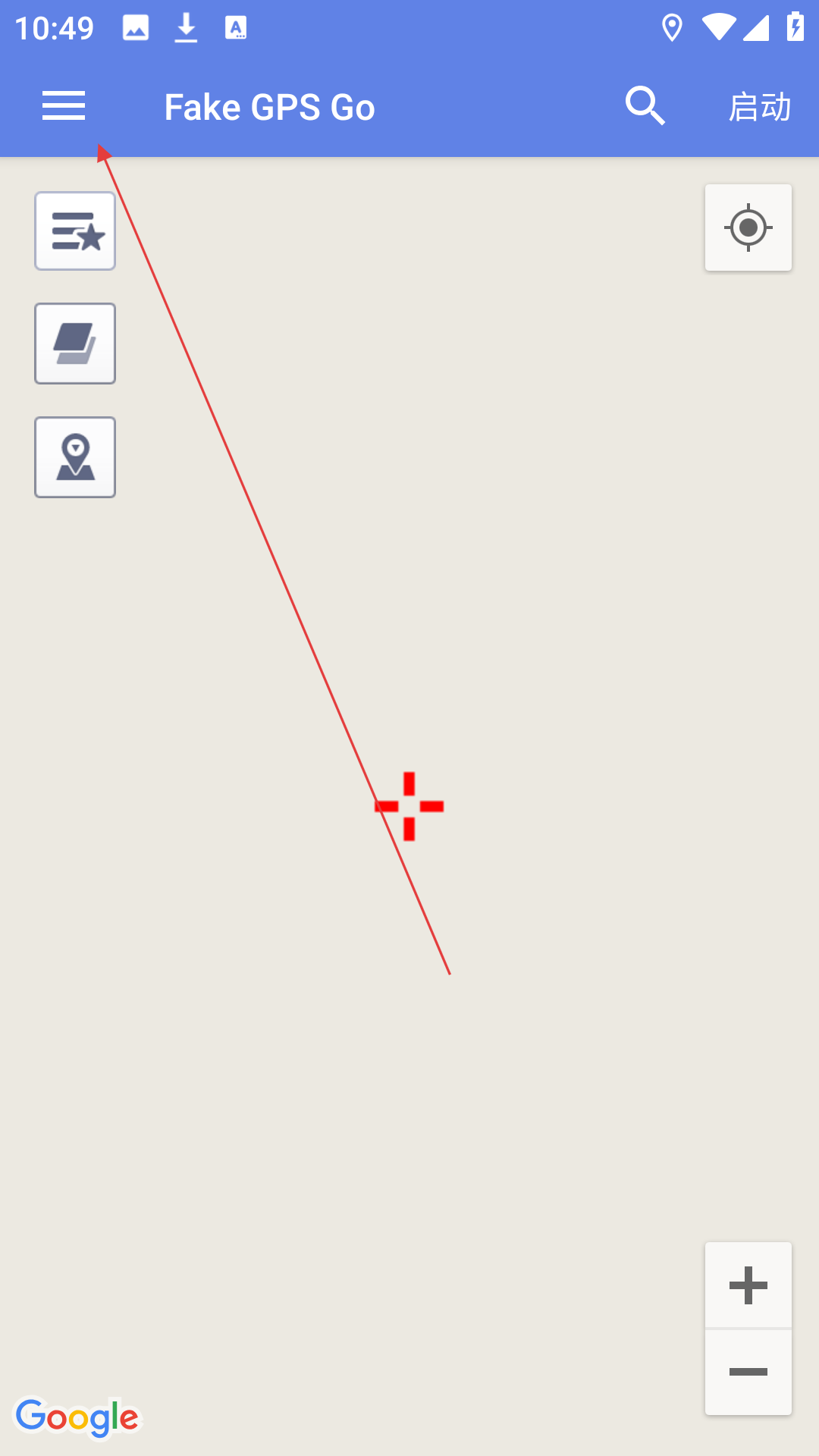Open the favorites list button
This screenshot has height=1456, width=819.
click(x=75, y=231)
